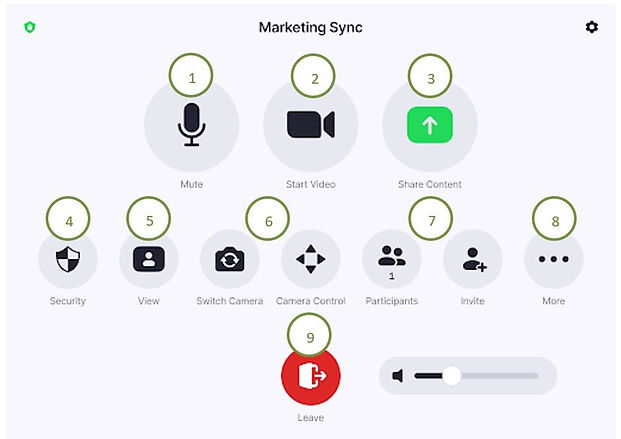Tap the Share Content button

pos(429,126)
